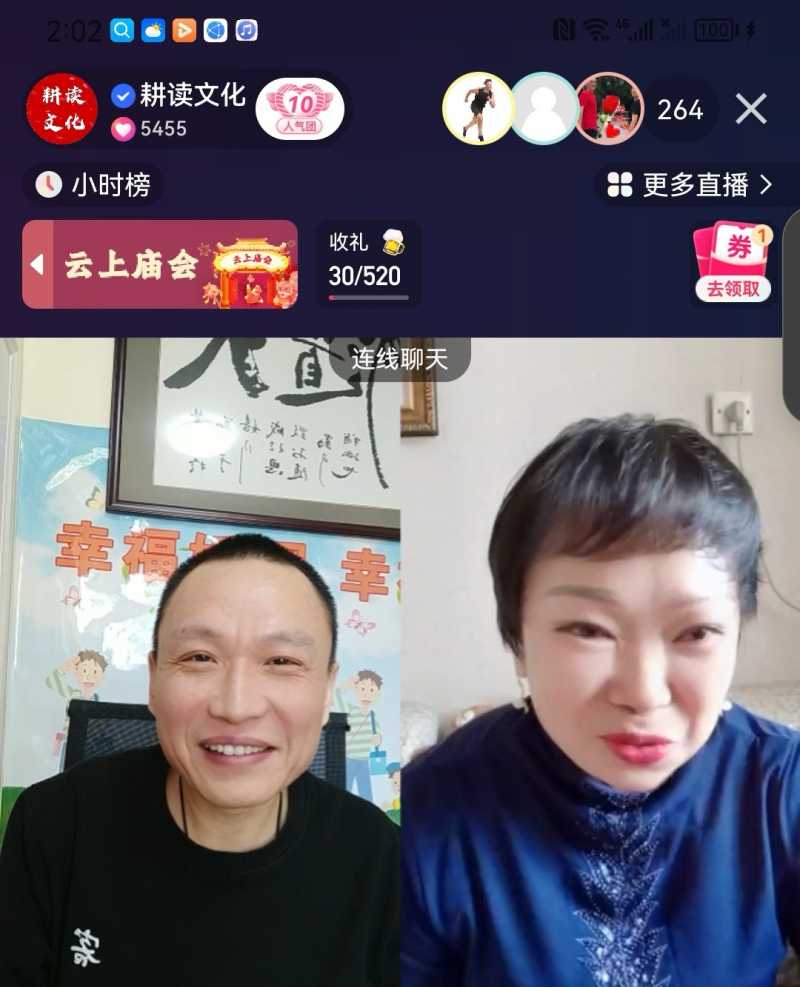
Task: Expand the viewer list via 264 count
Action: coord(679,110)
